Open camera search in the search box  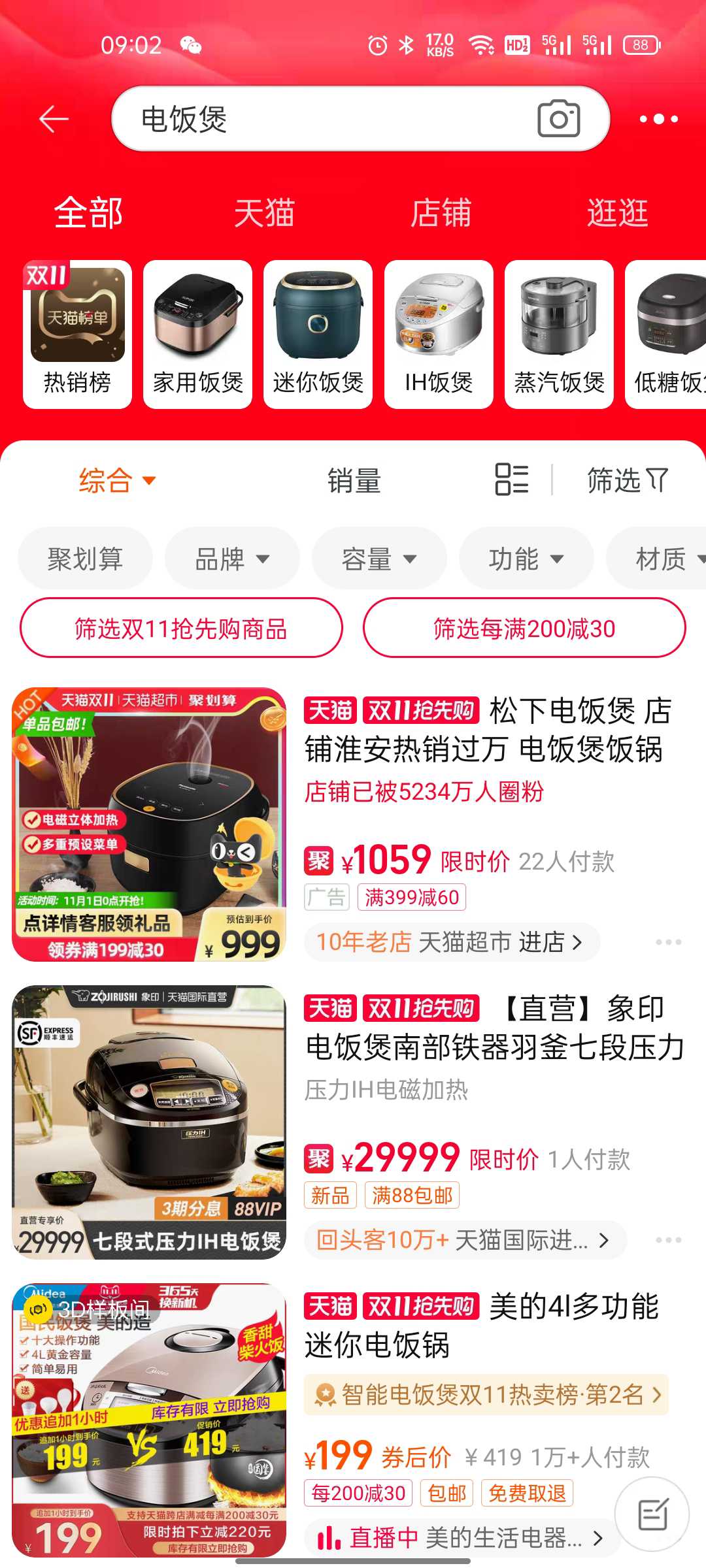click(x=558, y=119)
